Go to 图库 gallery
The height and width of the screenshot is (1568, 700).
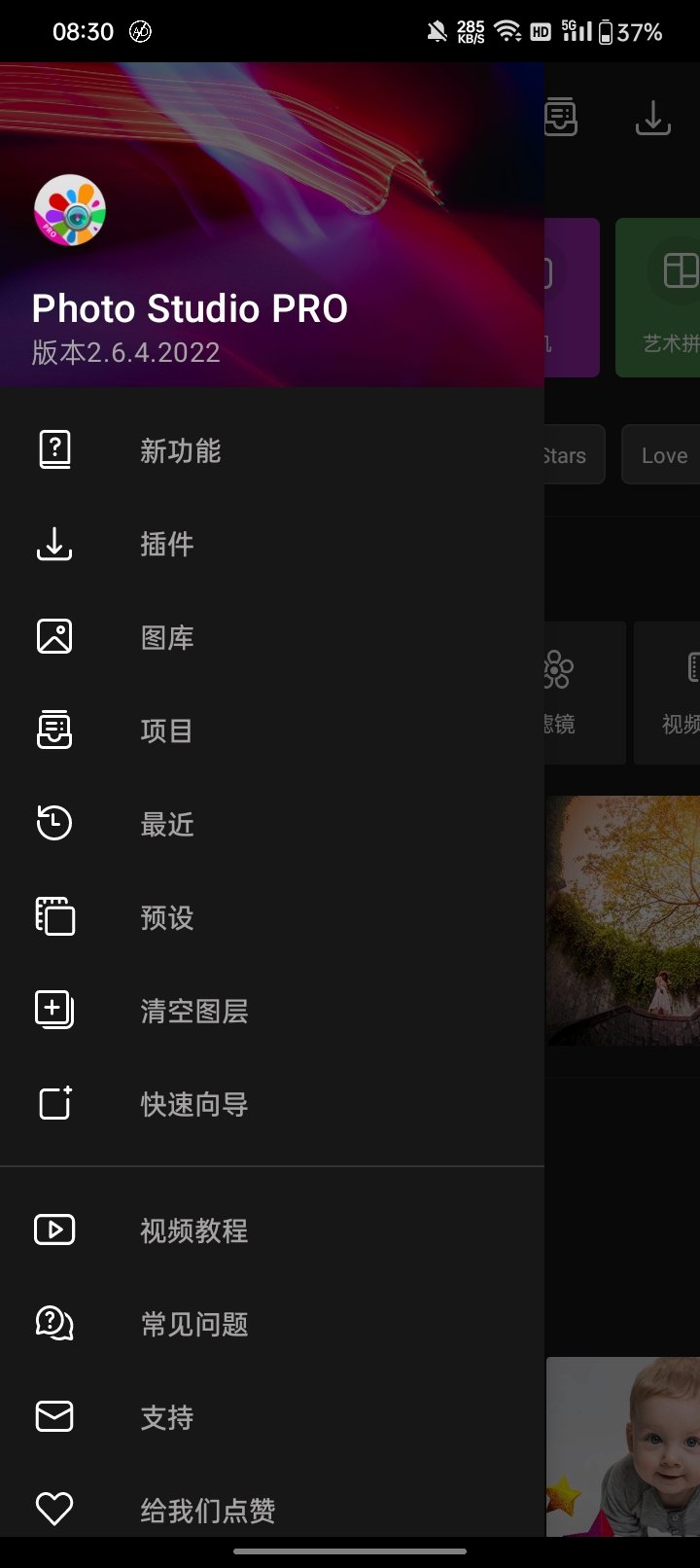[x=167, y=637]
